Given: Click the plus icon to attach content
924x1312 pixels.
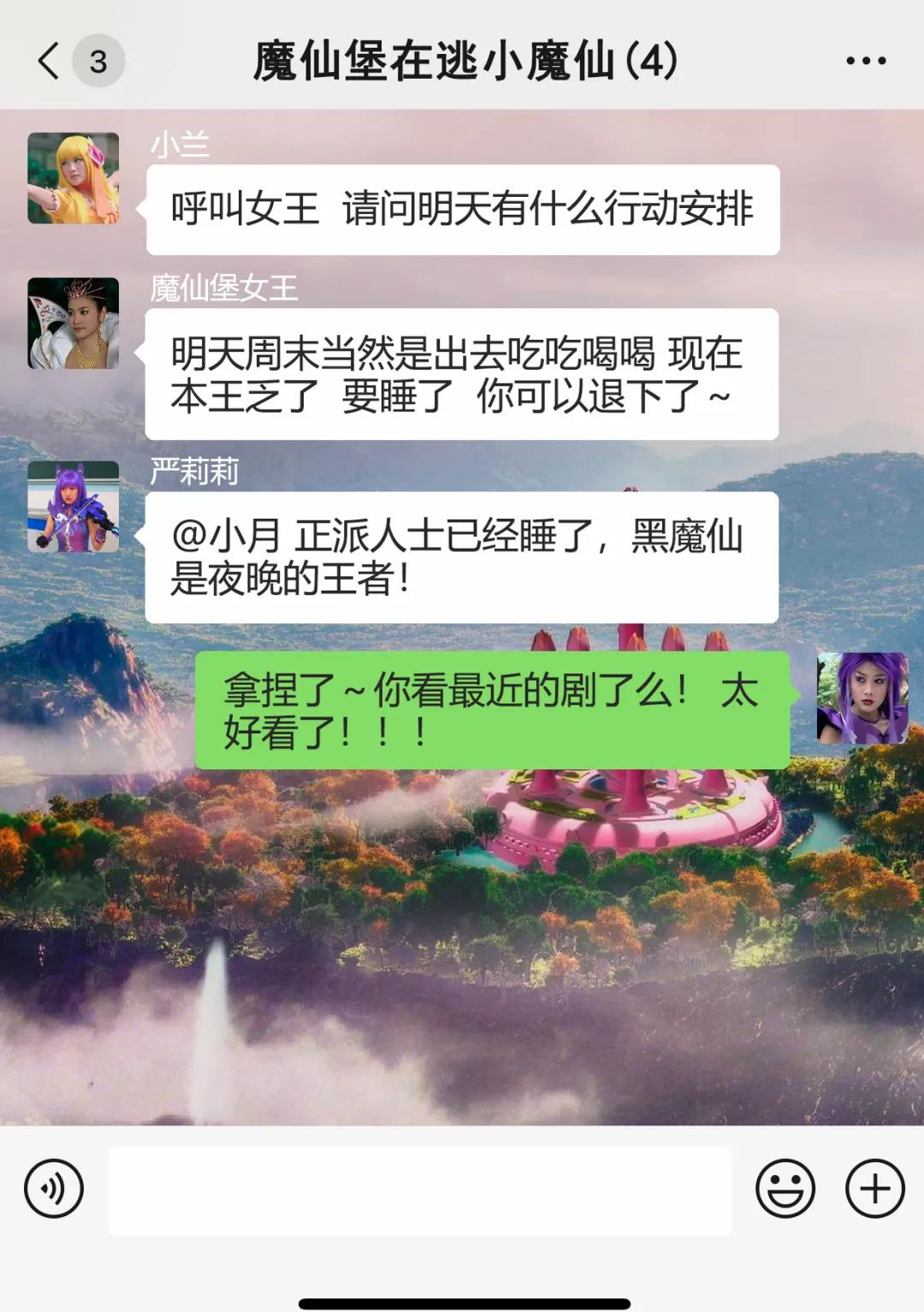Looking at the screenshot, I should point(874,1188).
